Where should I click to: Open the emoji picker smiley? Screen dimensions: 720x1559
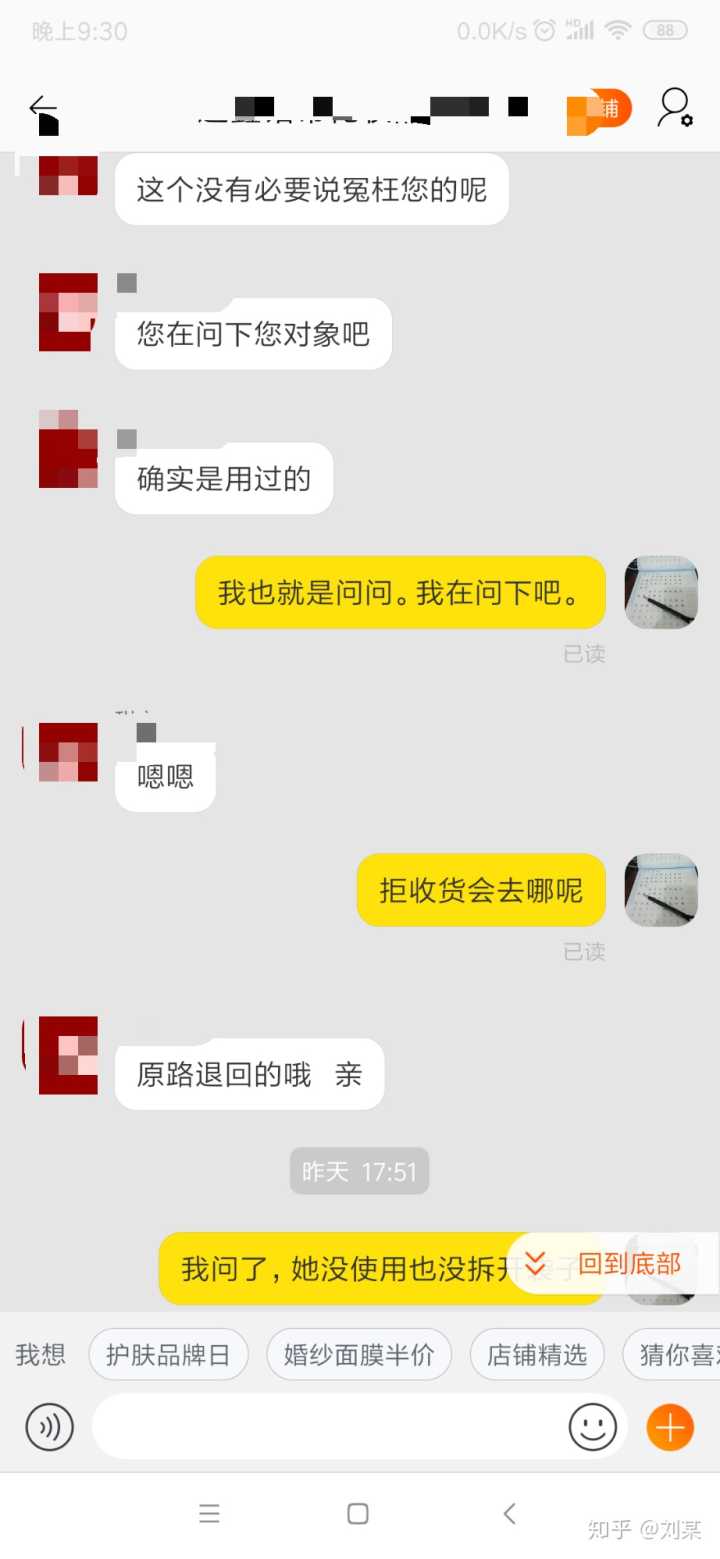(x=592, y=1427)
